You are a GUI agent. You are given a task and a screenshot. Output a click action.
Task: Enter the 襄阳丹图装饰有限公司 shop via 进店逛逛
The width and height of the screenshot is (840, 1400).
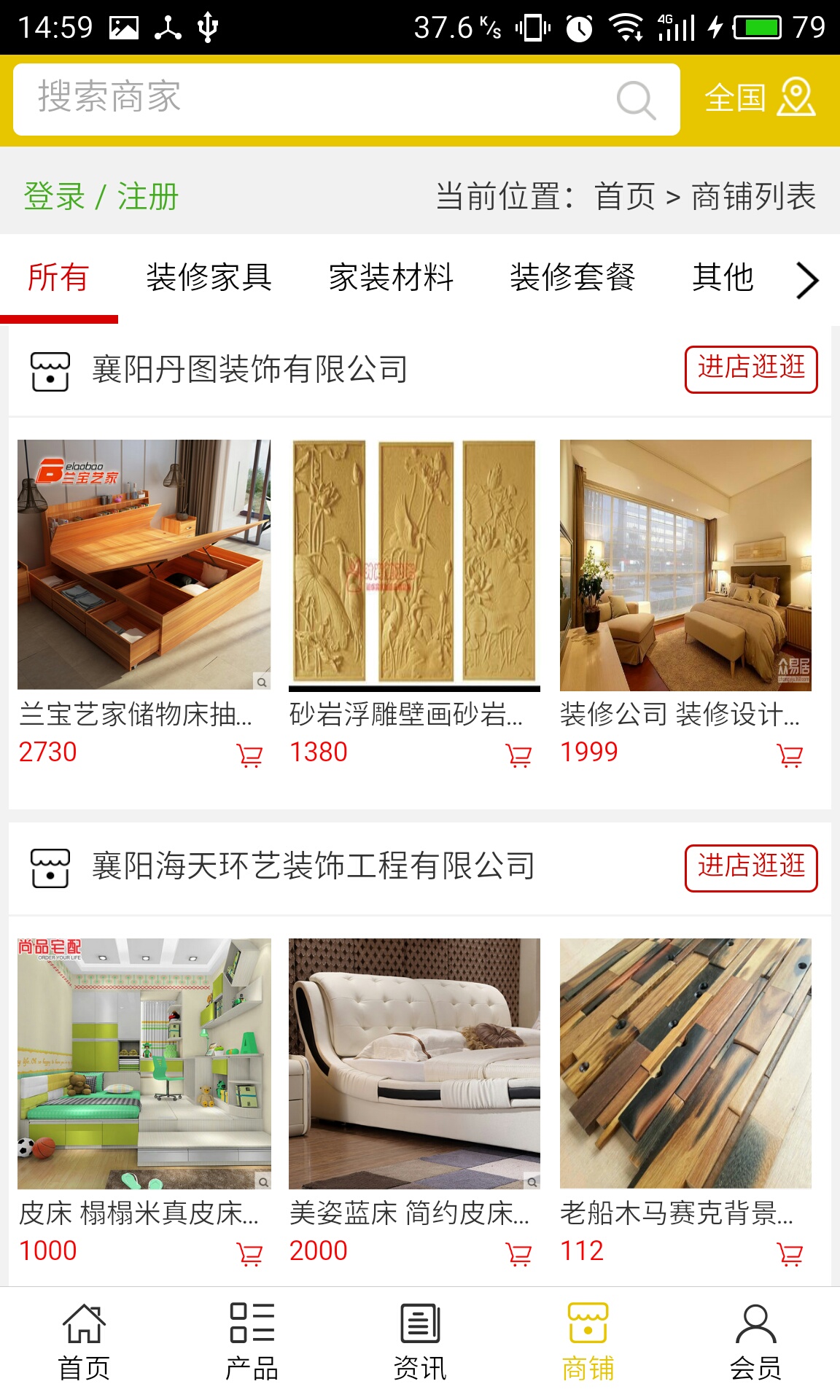tap(750, 370)
